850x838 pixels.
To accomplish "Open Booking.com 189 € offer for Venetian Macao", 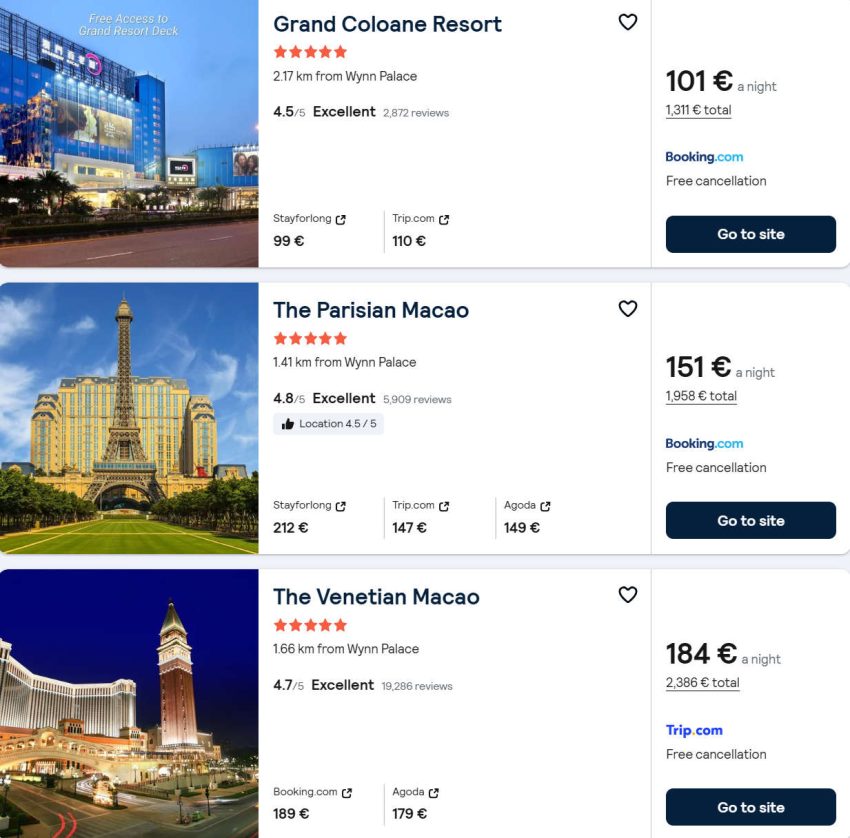I will tap(313, 803).
